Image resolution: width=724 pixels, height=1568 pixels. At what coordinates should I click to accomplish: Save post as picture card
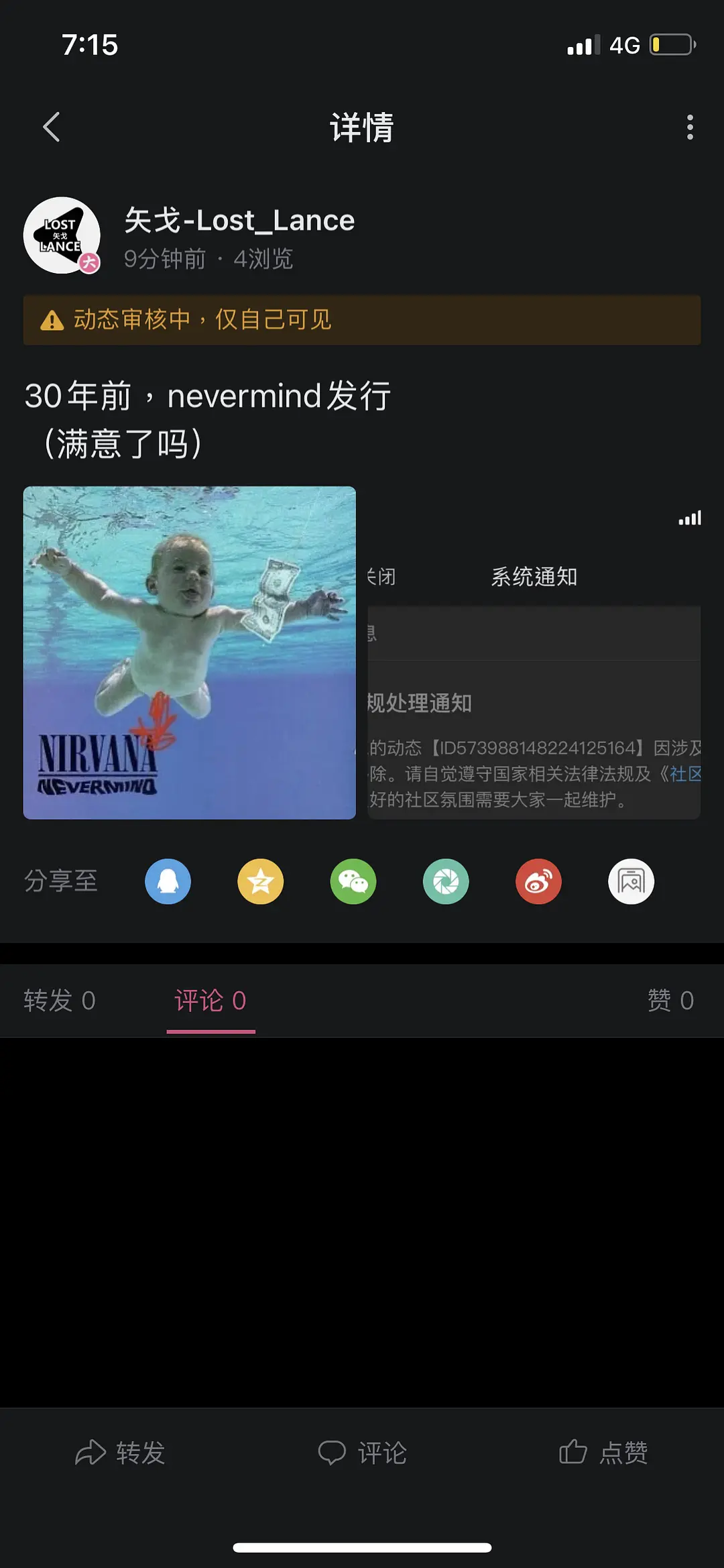[631, 881]
